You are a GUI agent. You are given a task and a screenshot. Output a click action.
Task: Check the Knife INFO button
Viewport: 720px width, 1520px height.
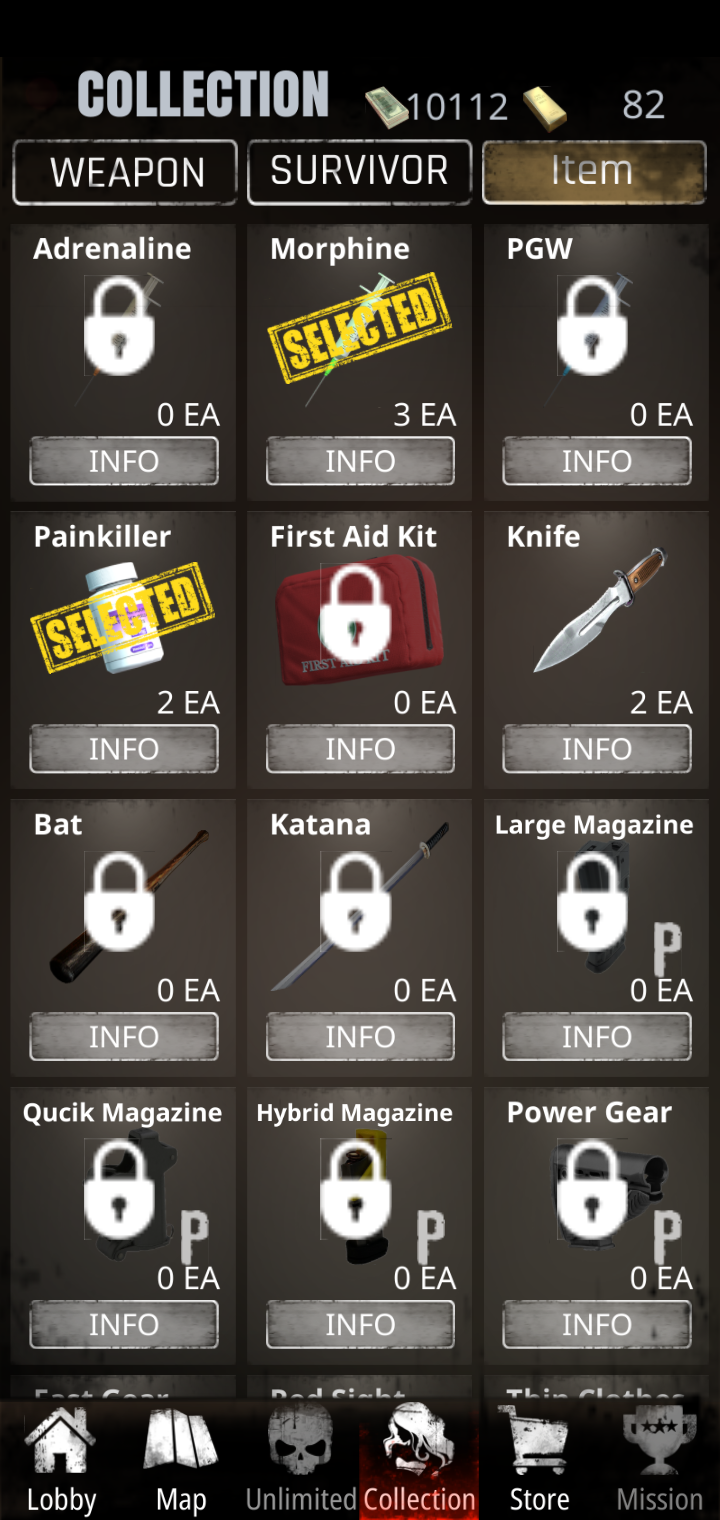(x=597, y=749)
